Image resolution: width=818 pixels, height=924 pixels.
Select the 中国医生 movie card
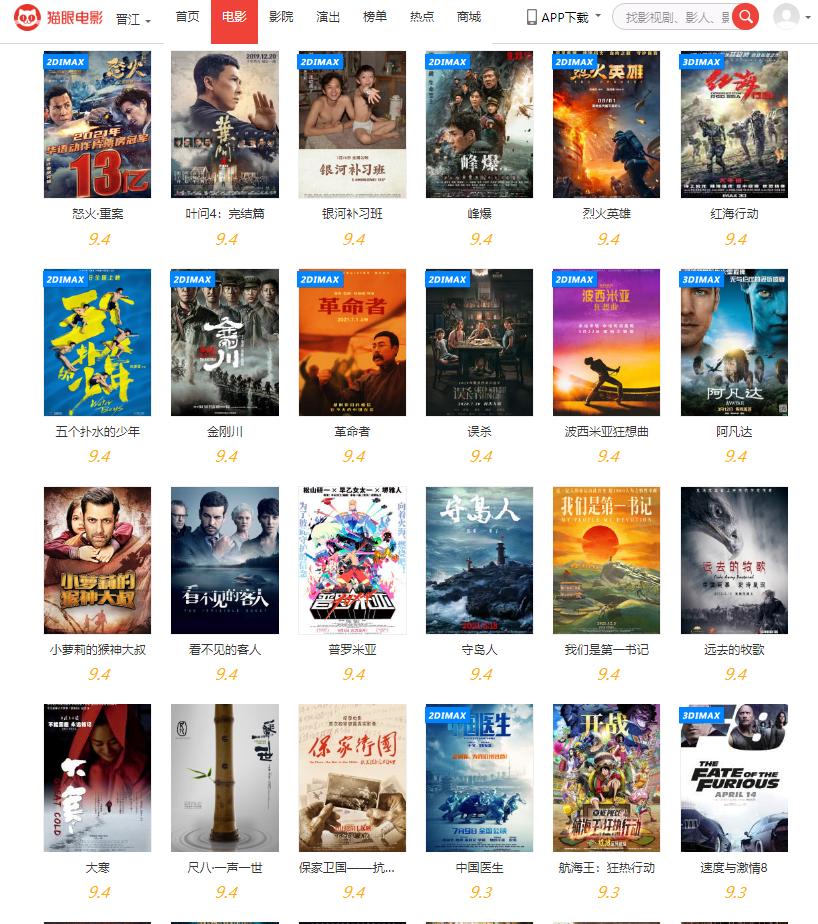[480, 778]
